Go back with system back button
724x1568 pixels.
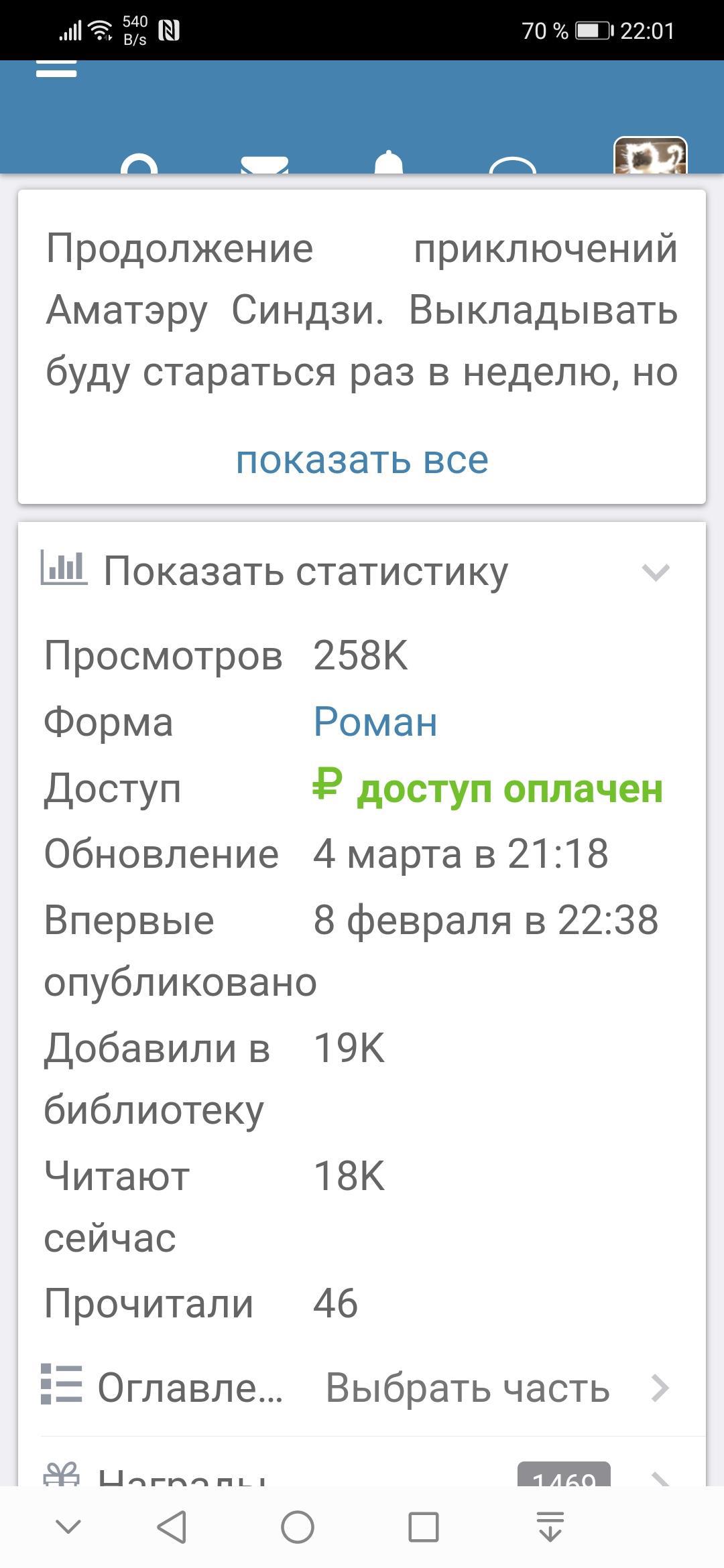pyautogui.click(x=172, y=1528)
